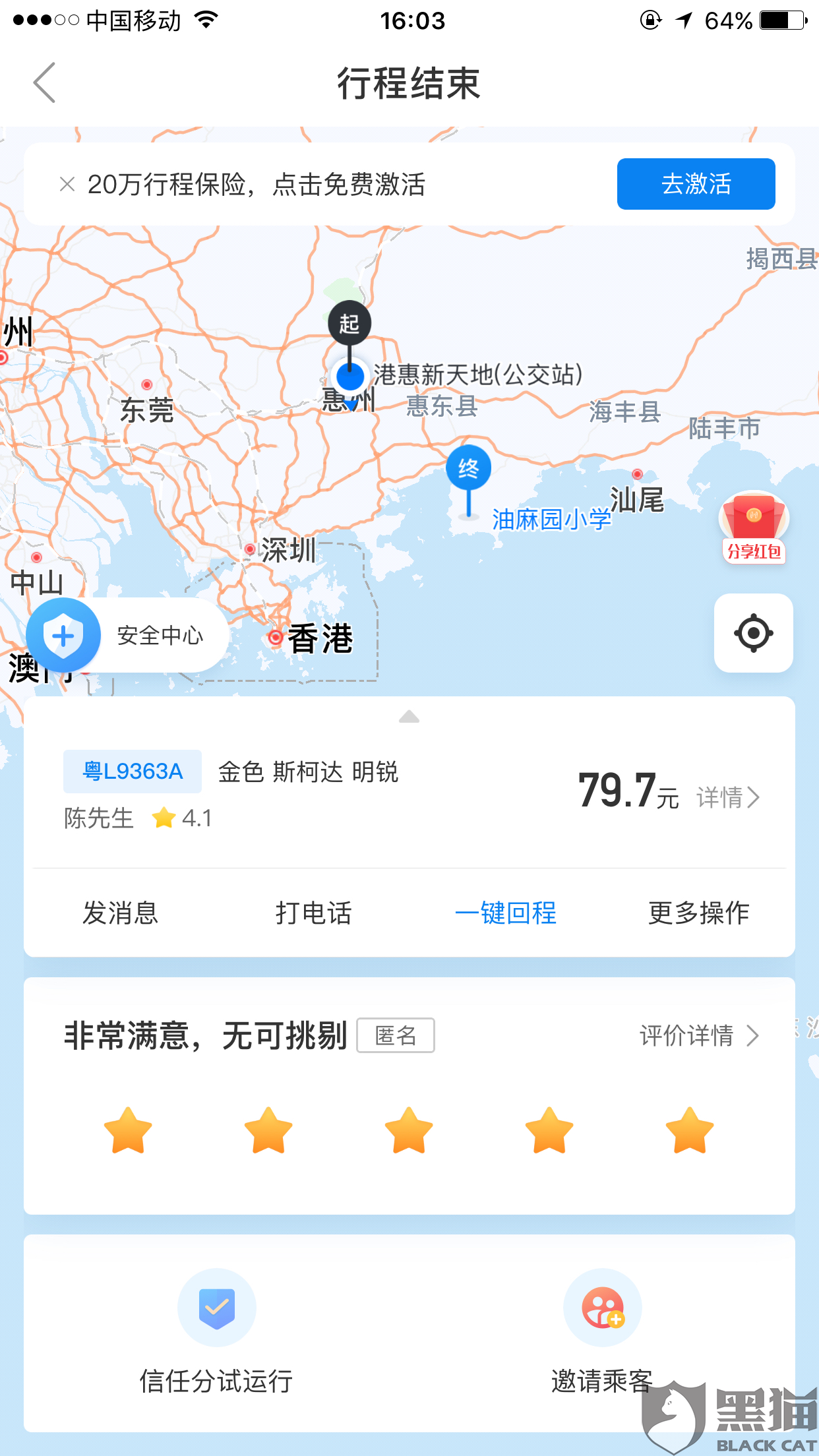Screen dimensions: 819x1456
Task: Expand the trip details panel arrow
Action: [x=409, y=717]
